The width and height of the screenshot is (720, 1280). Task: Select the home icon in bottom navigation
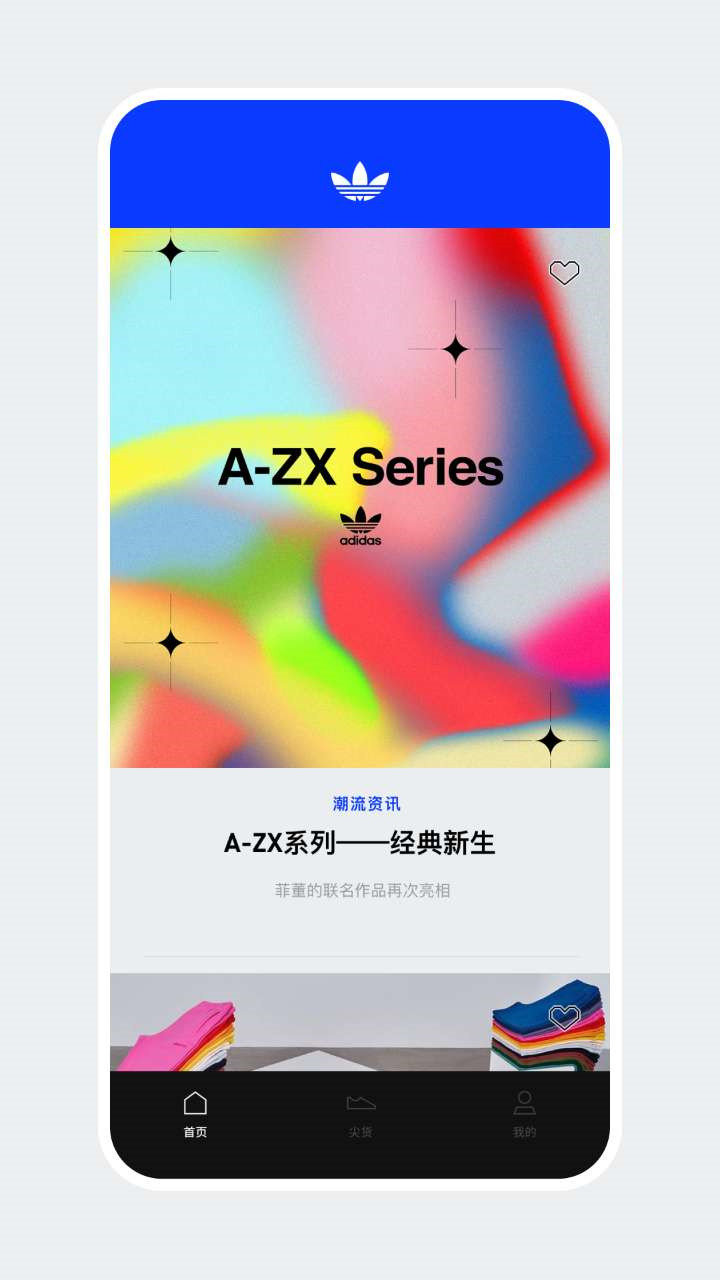195,1103
